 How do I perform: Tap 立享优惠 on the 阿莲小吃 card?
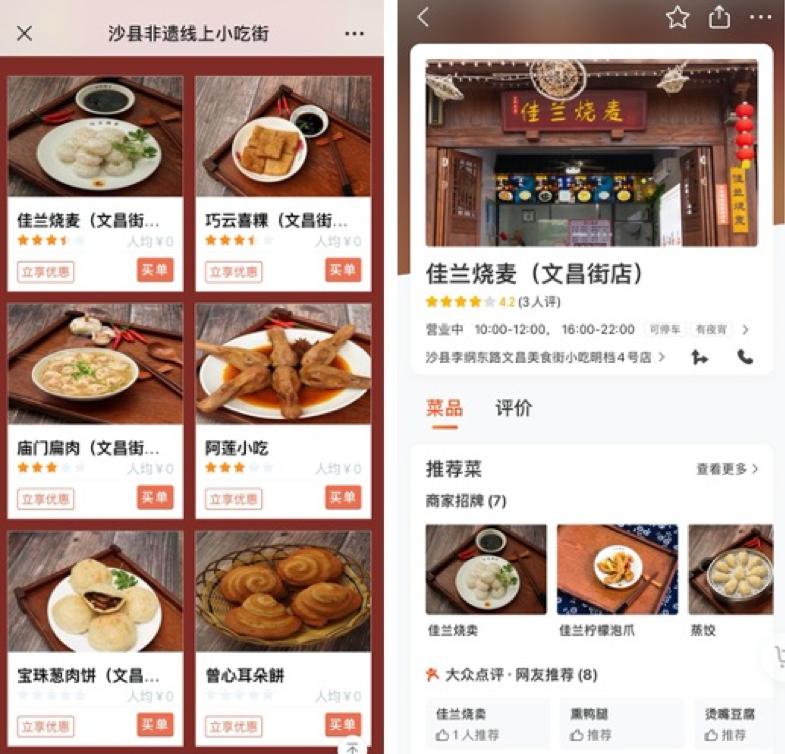click(233, 498)
